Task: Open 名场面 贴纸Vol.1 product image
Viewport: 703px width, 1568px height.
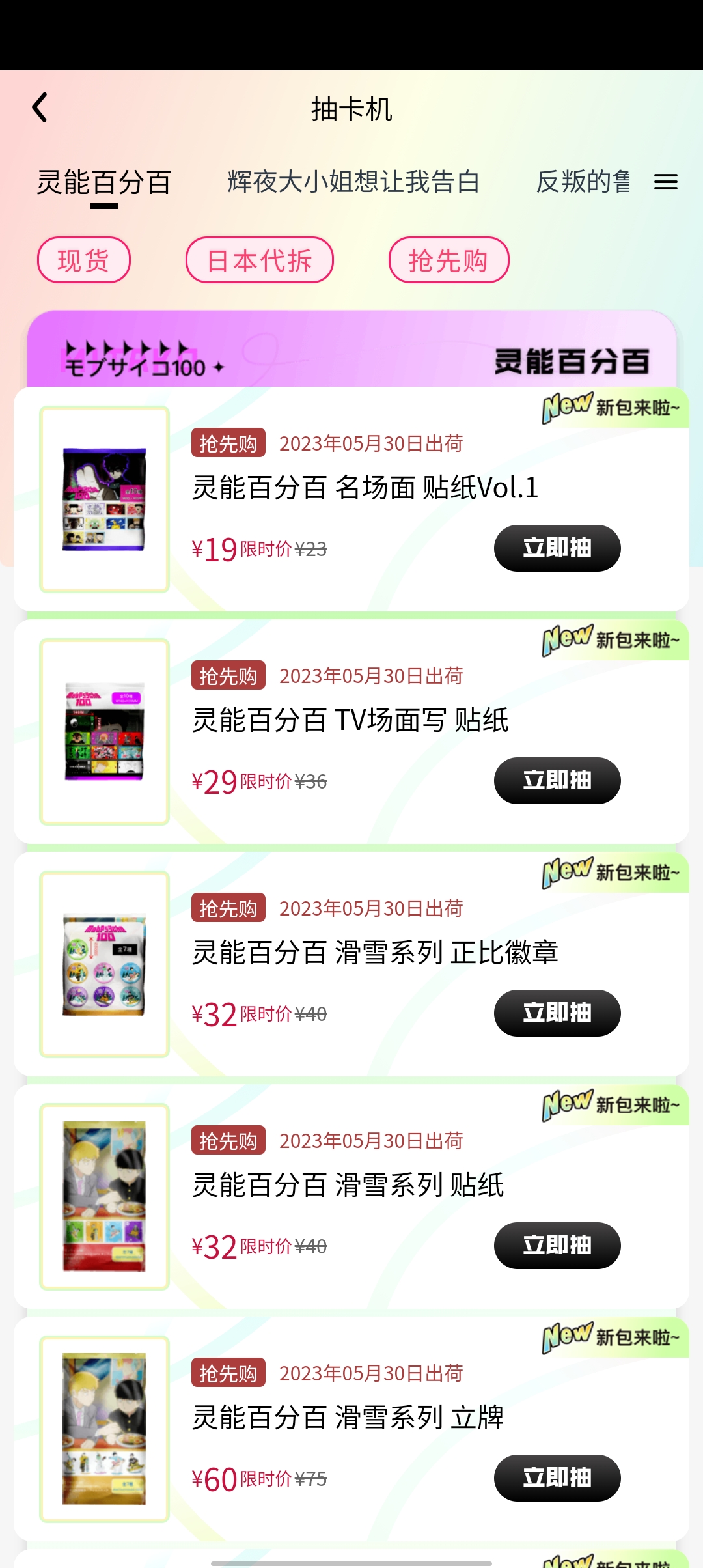Action: tap(105, 499)
